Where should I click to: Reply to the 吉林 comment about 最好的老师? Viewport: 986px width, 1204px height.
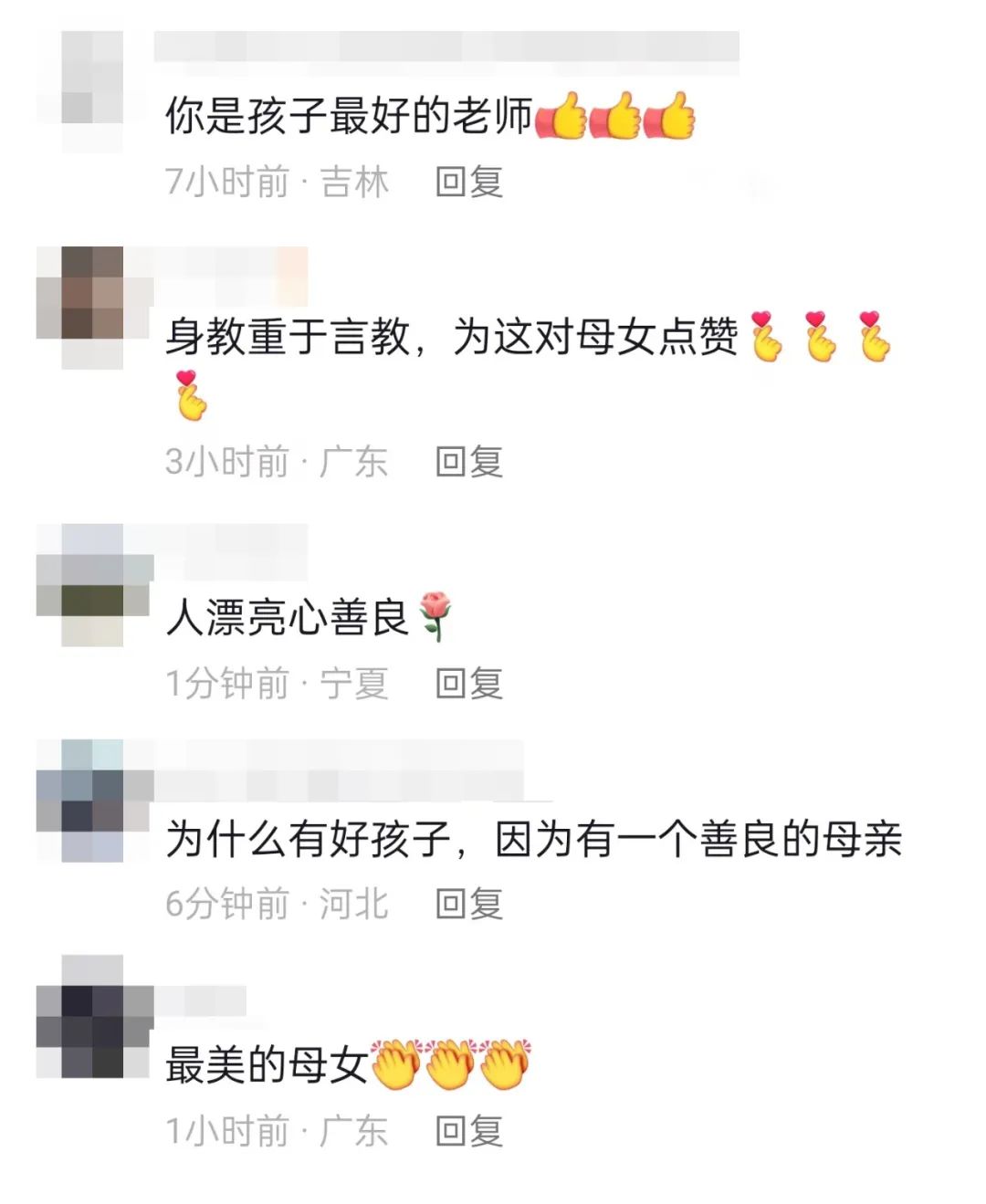point(469,183)
